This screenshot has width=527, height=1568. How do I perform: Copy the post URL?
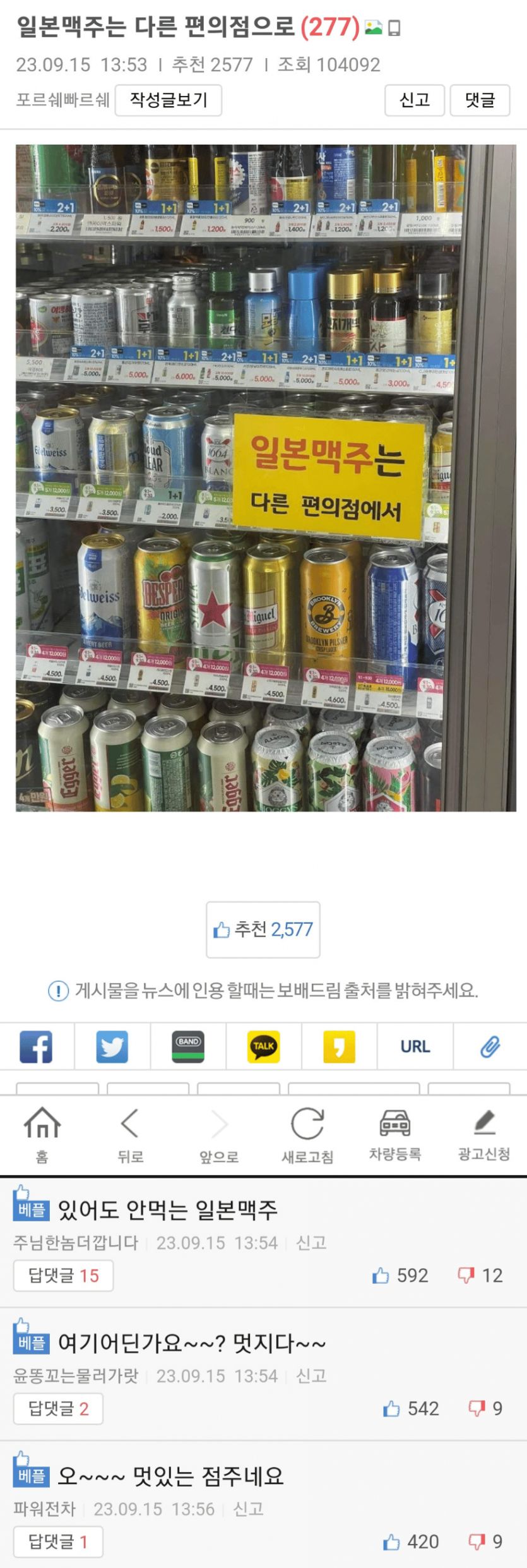click(415, 1046)
